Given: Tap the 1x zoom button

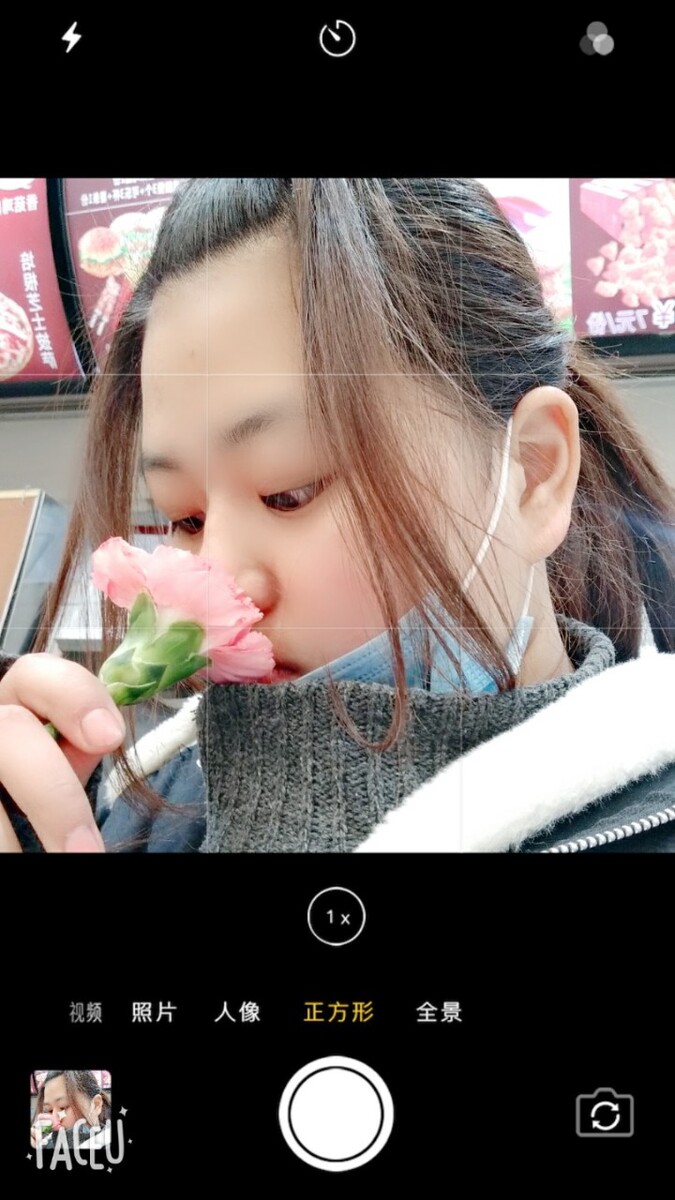Looking at the screenshot, I should [337, 916].
